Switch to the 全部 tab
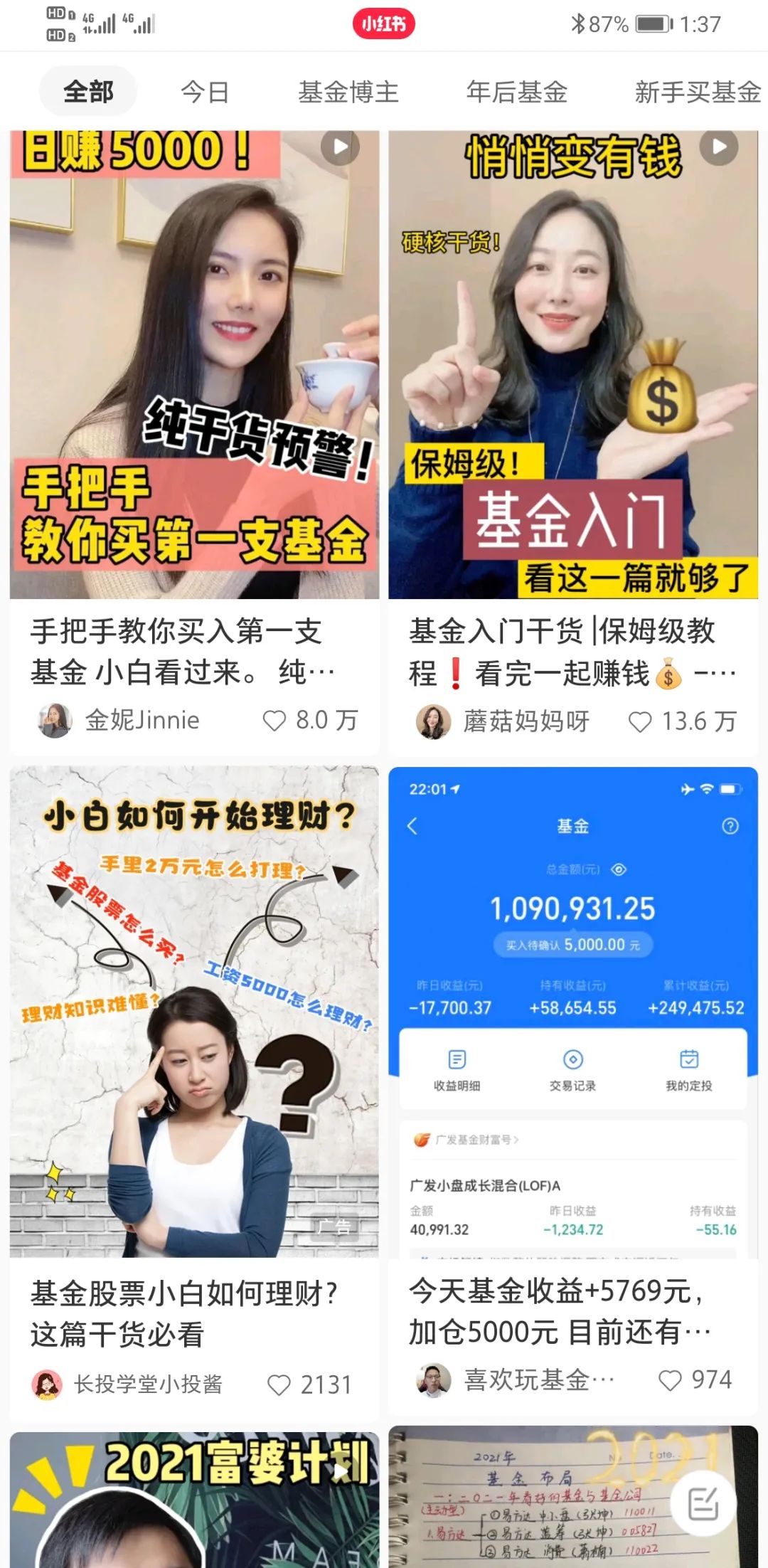768x1568 pixels. pos(88,92)
